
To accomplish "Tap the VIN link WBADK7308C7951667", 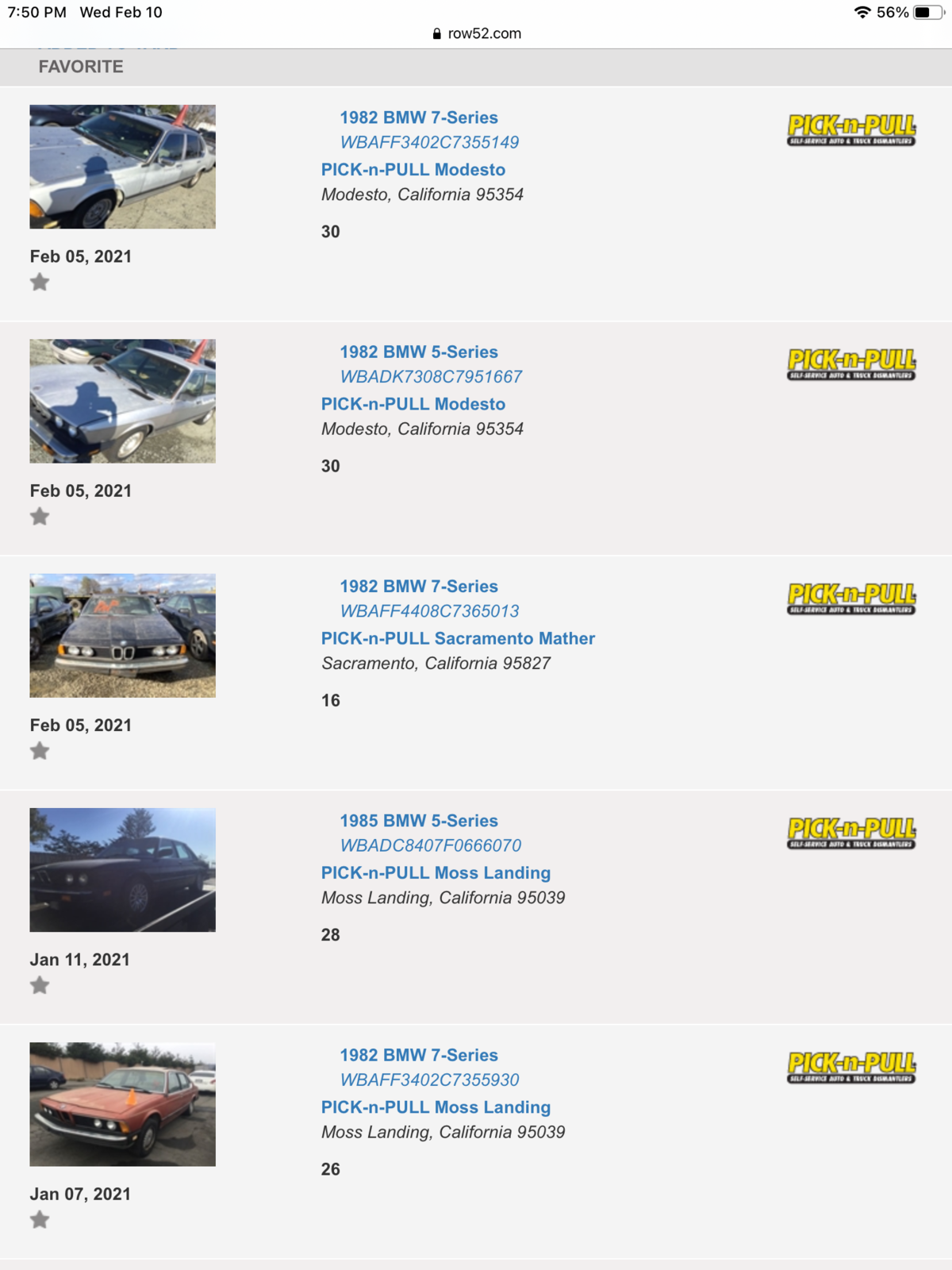I will pyautogui.click(x=431, y=377).
